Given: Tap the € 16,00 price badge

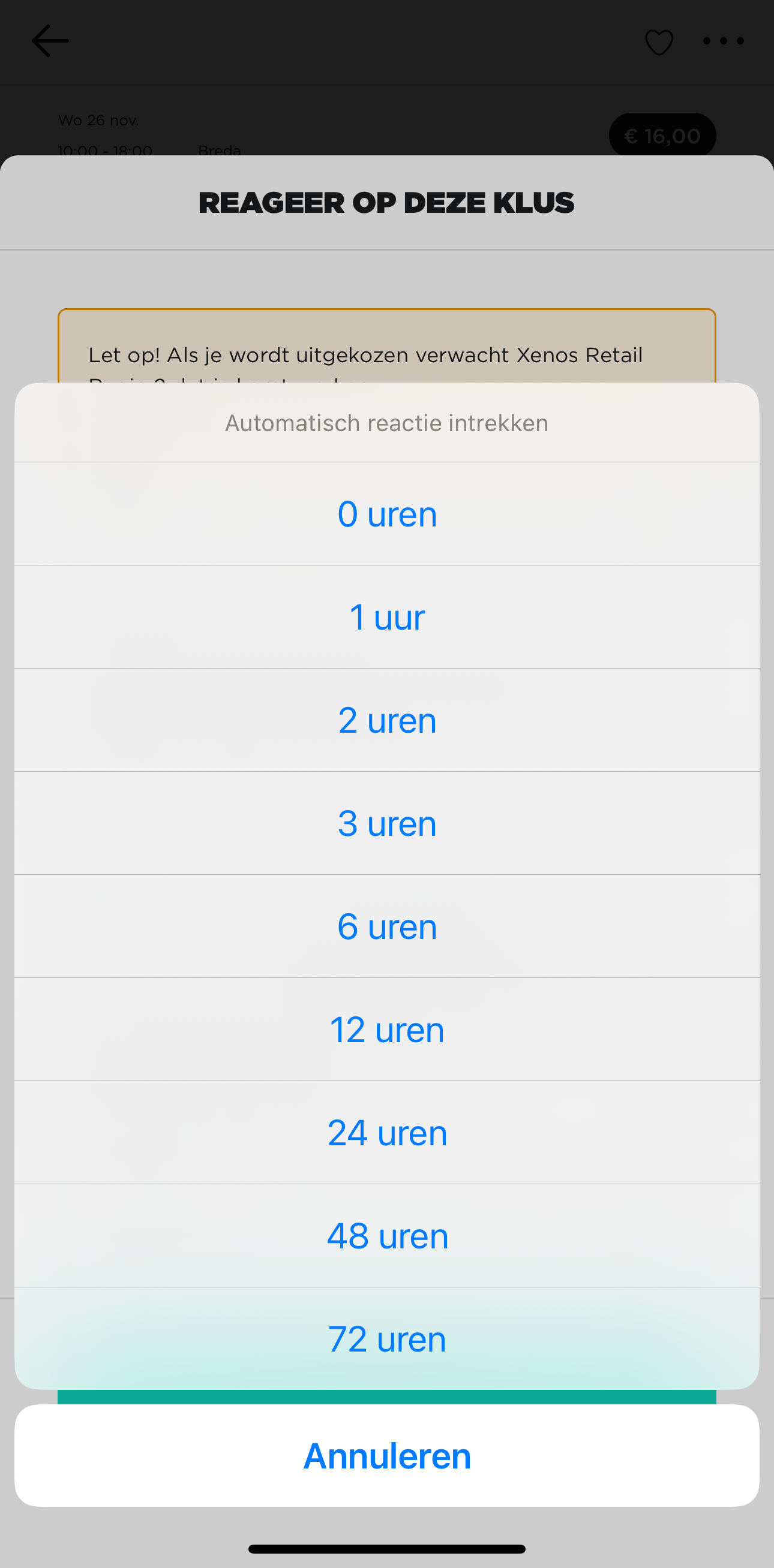Looking at the screenshot, I should tap(662, 134).
